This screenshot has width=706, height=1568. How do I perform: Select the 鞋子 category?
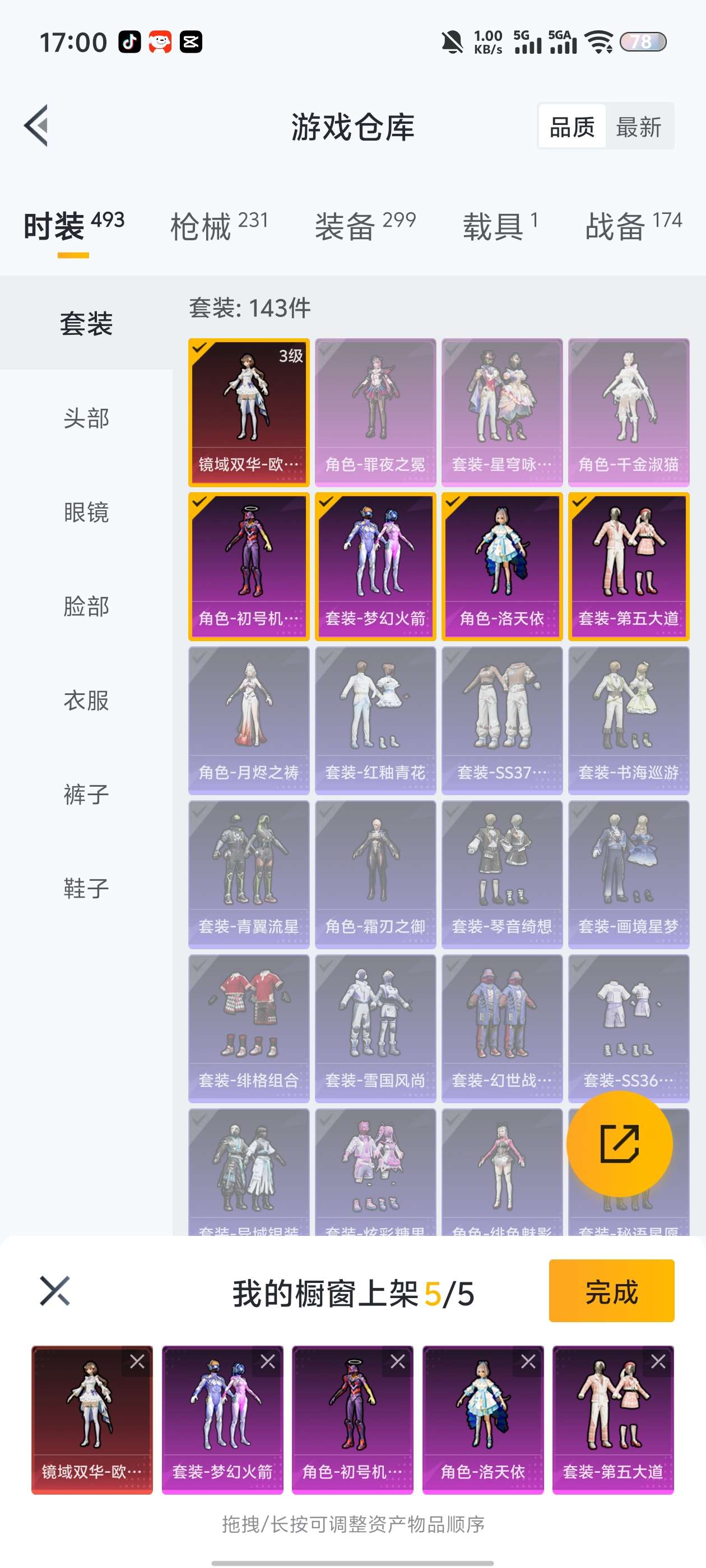[86, 888]
